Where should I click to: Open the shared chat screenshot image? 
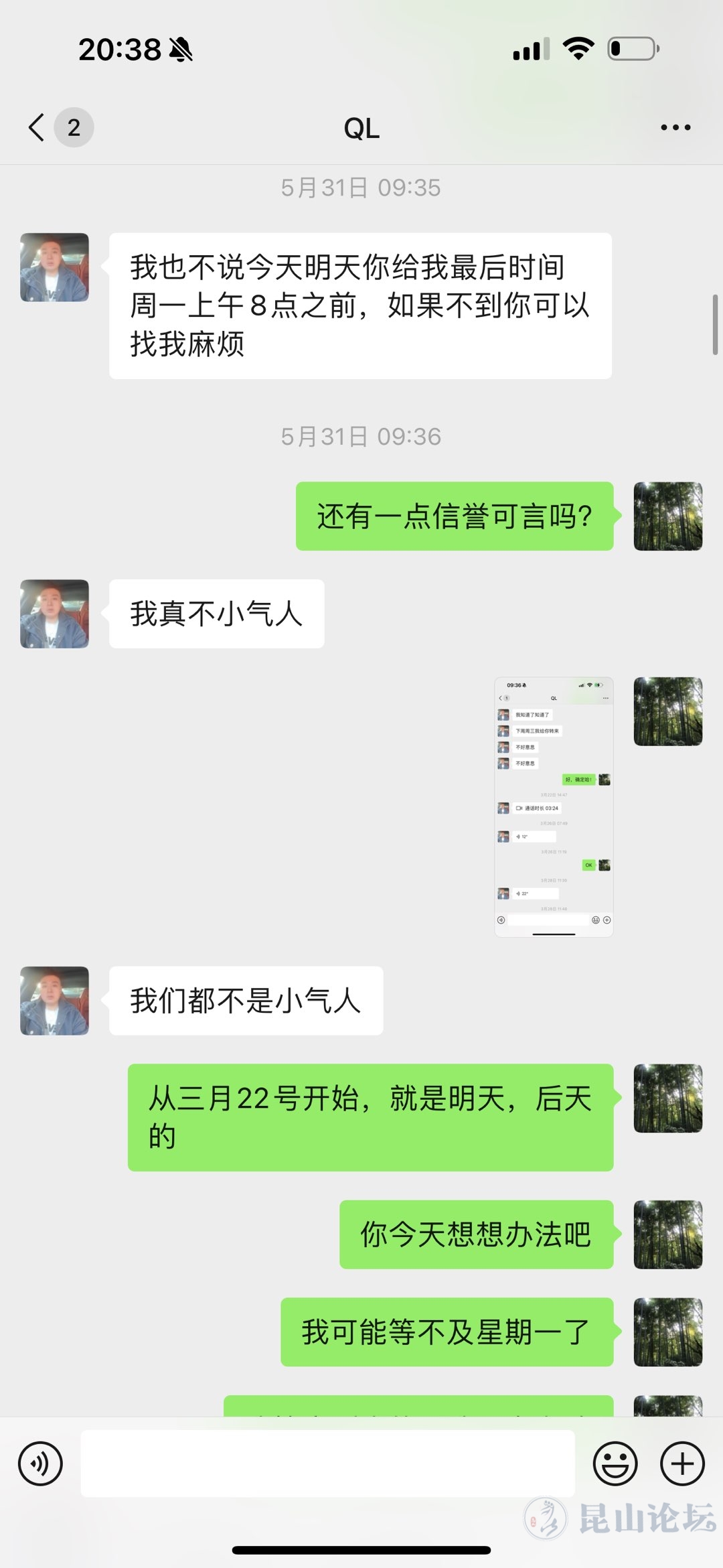[554, 806]
